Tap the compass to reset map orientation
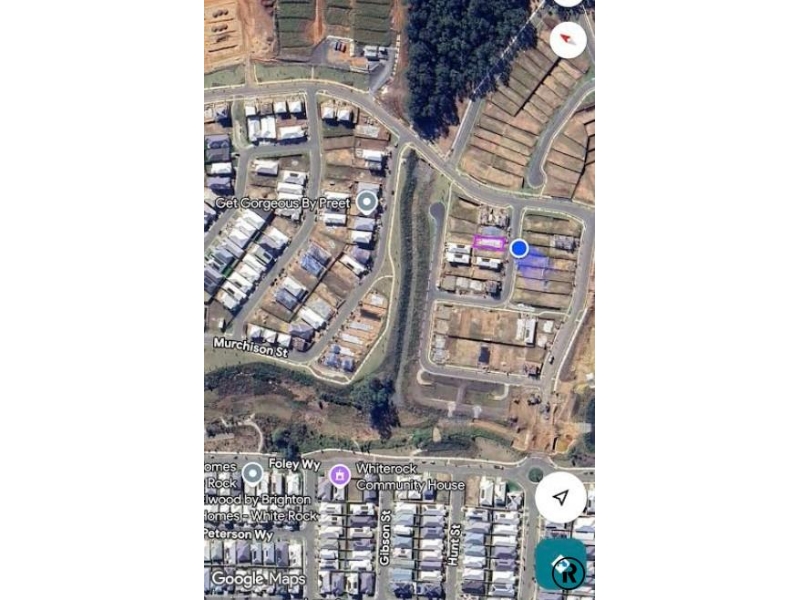 click(568, 40)
